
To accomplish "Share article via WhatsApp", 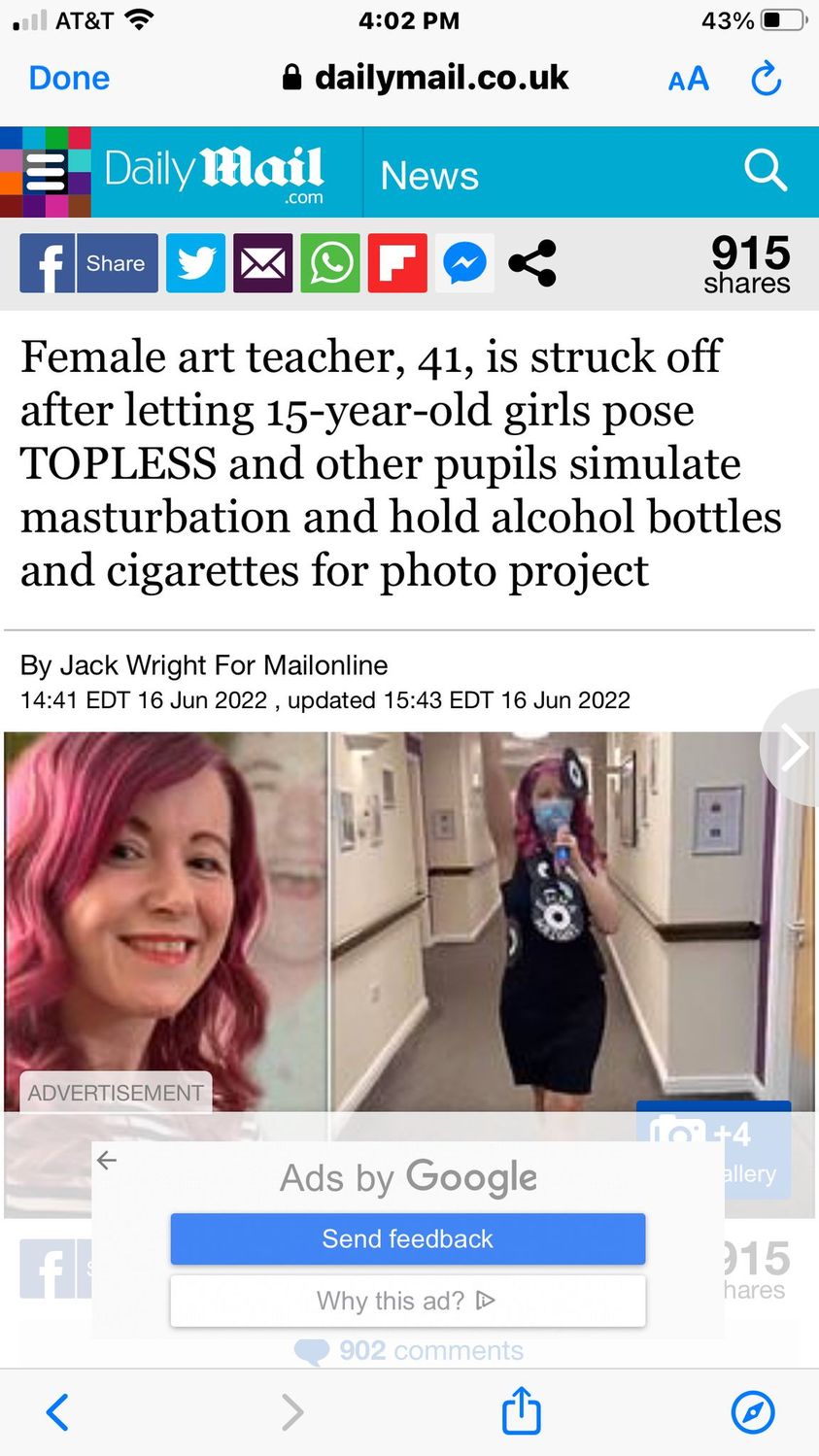I will 330,263.
